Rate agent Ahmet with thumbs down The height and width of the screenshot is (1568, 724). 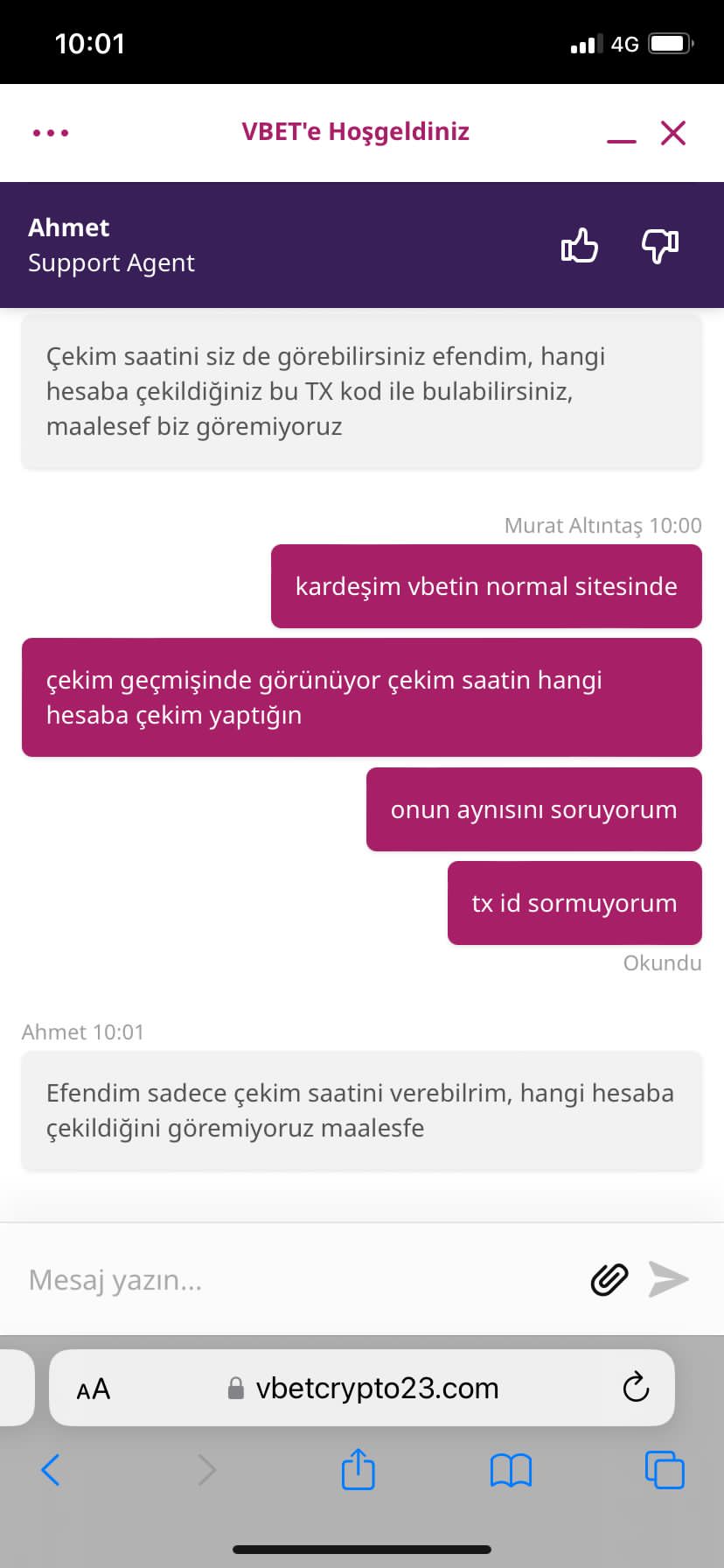(x=660, y=246)
